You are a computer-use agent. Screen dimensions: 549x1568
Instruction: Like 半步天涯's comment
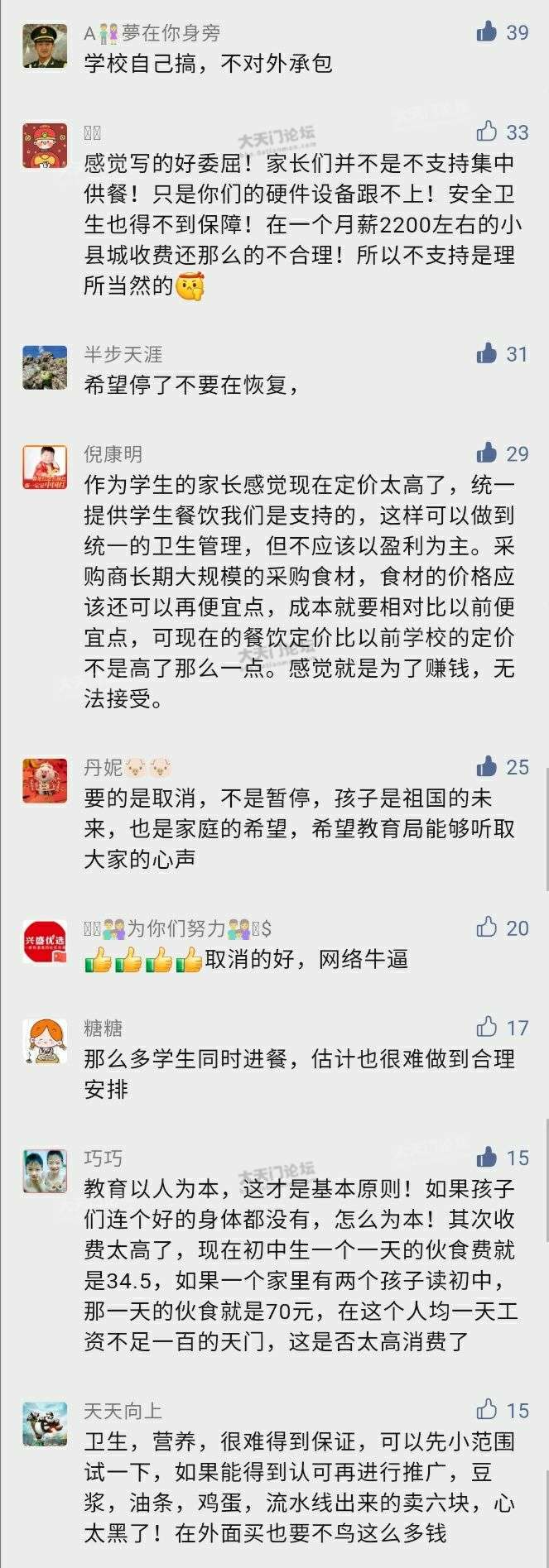(x=487, y=353)
